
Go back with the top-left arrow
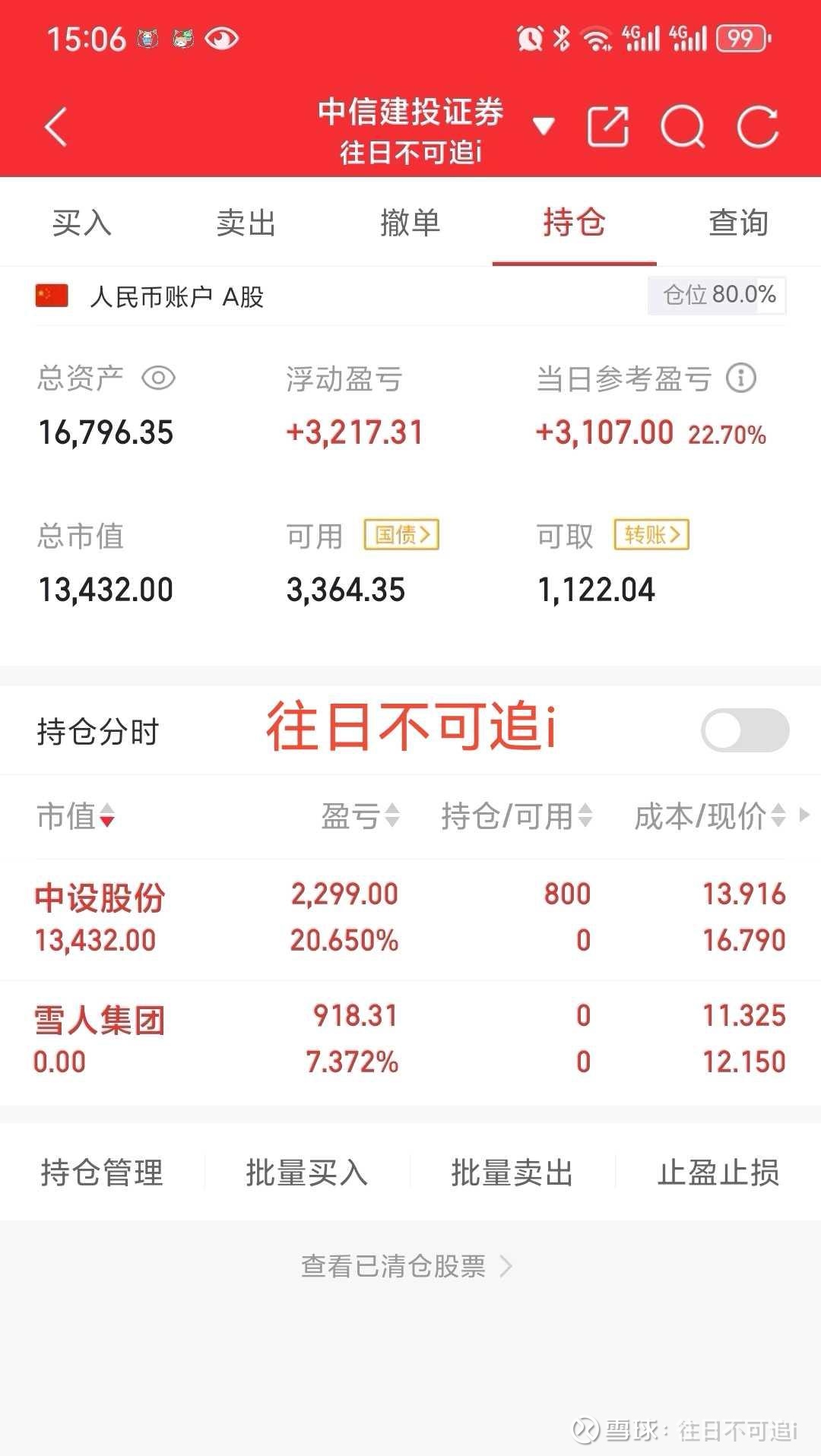[x=56, y=126]
